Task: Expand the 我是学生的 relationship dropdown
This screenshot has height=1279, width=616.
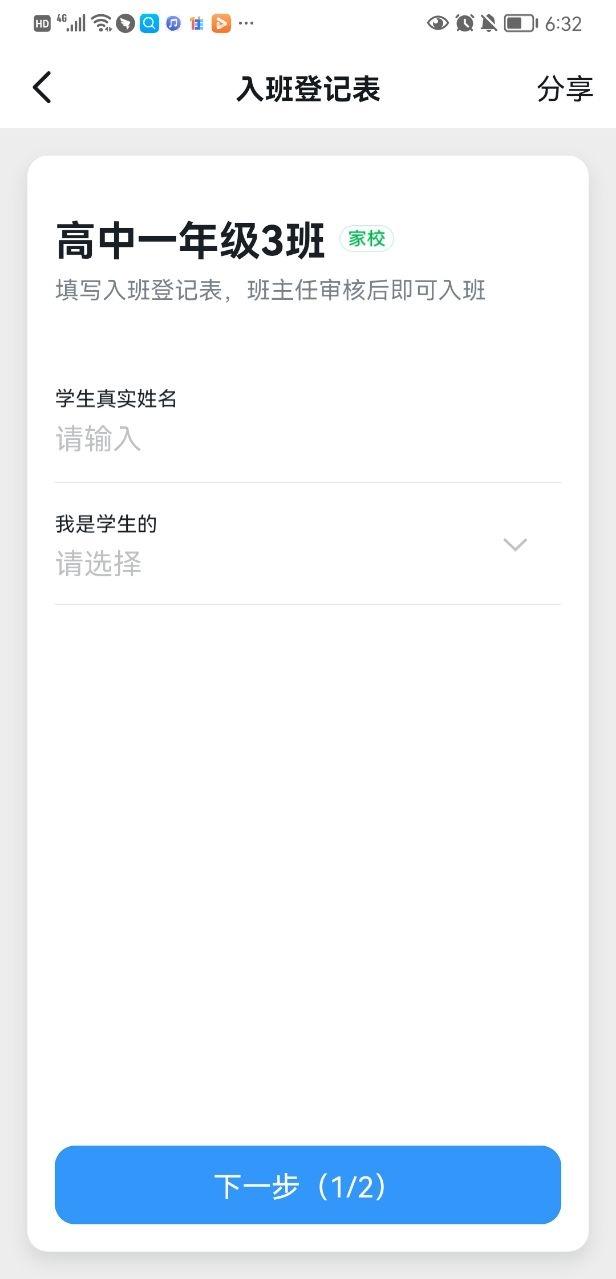Action: pyautogui.click(x=308, y=546)
